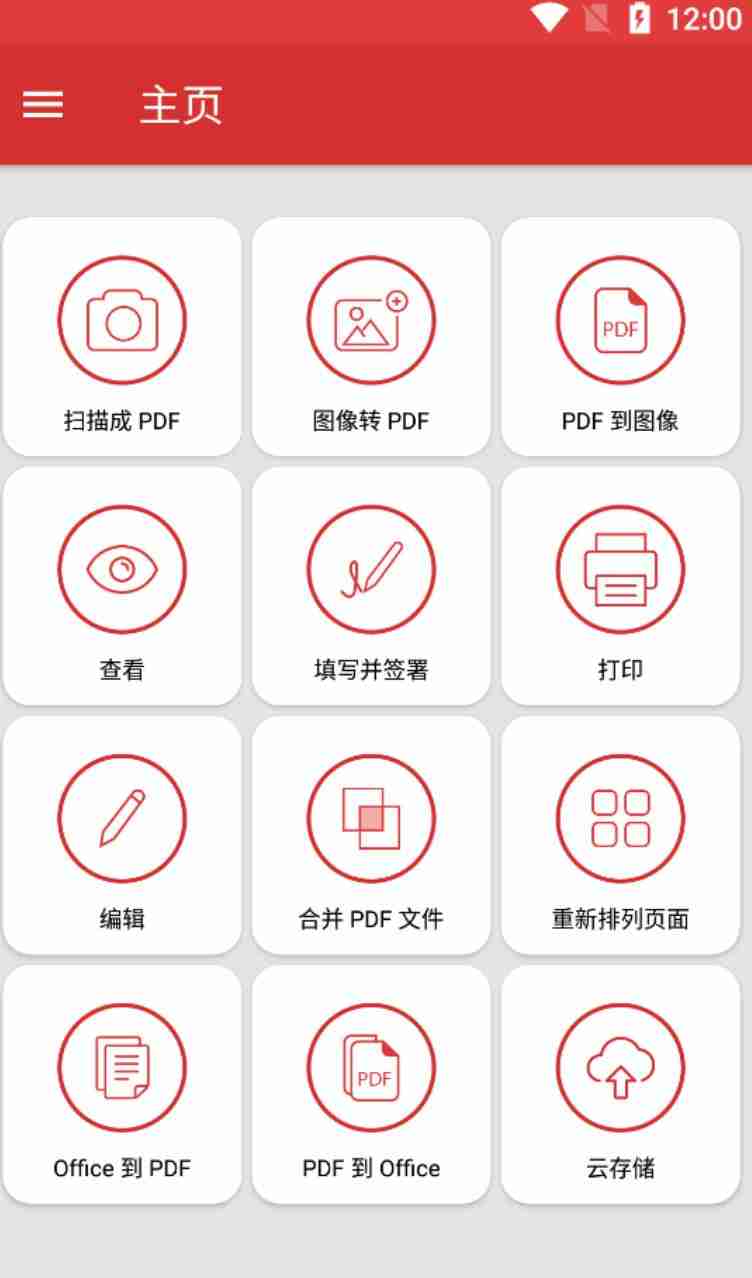
Task: Select PDF 到 Office conversion
Action: (x=371, y=1084)
